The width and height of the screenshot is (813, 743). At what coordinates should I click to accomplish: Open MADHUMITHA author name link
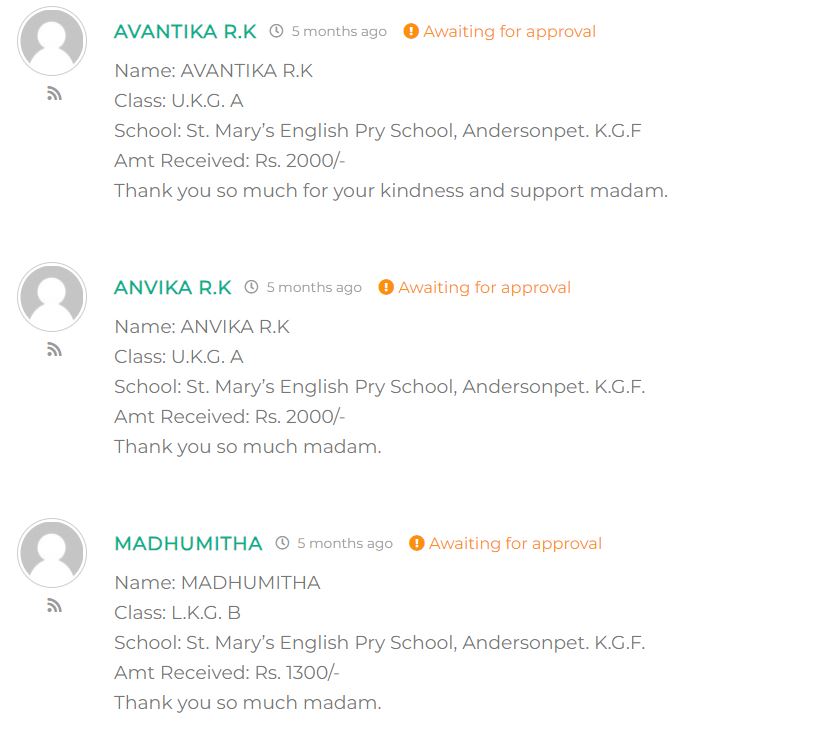[x=188, y=544]
